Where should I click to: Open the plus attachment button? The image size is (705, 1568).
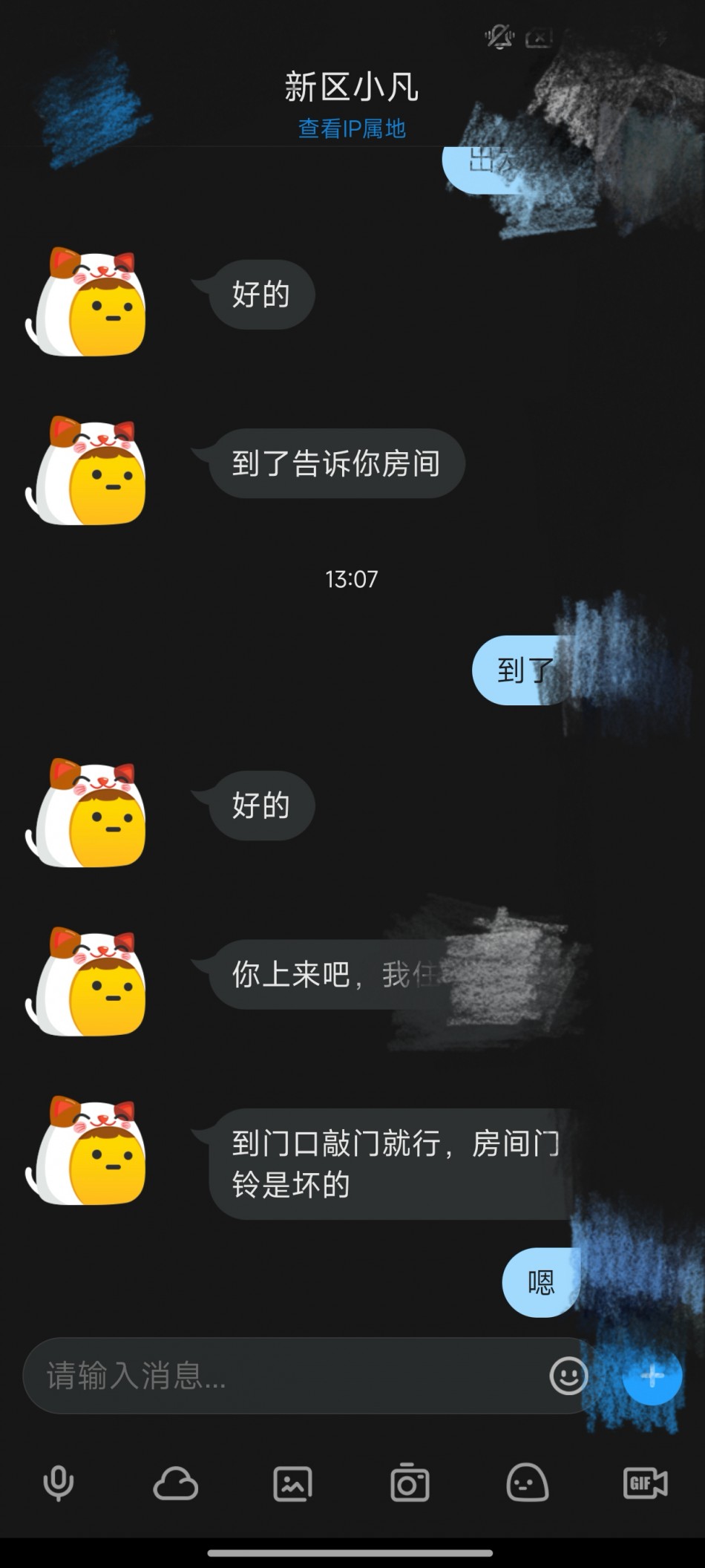(x=652, y=1376)
